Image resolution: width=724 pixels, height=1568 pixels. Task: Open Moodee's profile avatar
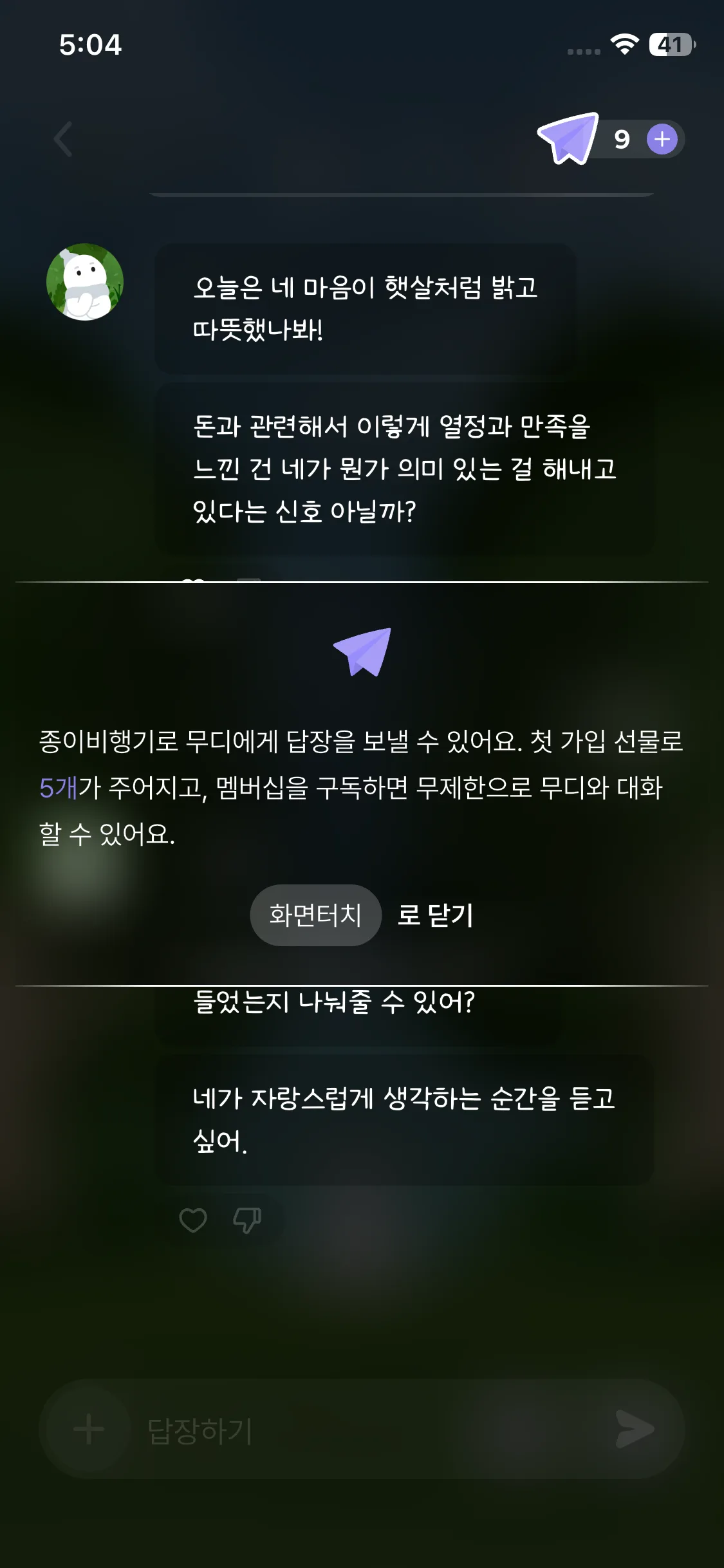(x=85, y=282)
